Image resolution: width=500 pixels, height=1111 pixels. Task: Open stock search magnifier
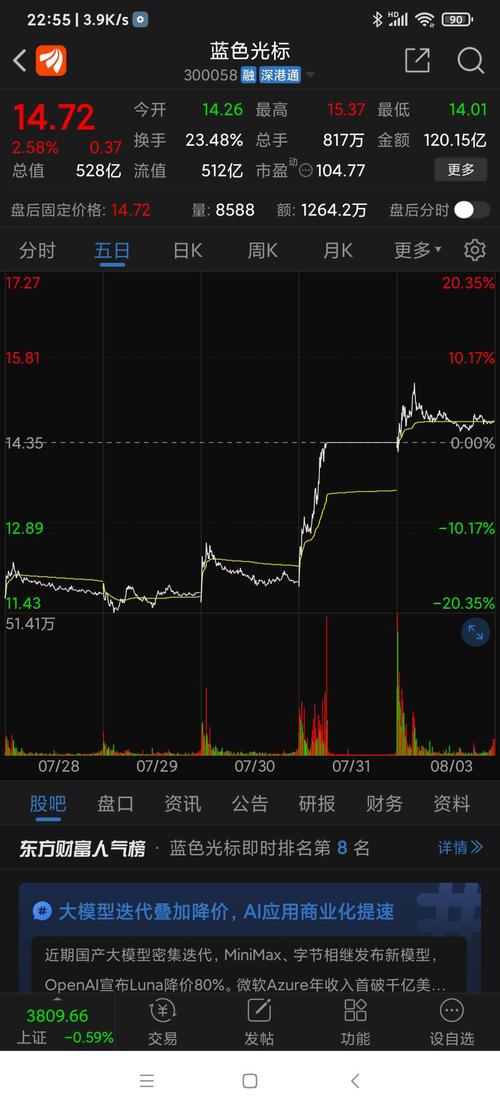pos(470,61)
